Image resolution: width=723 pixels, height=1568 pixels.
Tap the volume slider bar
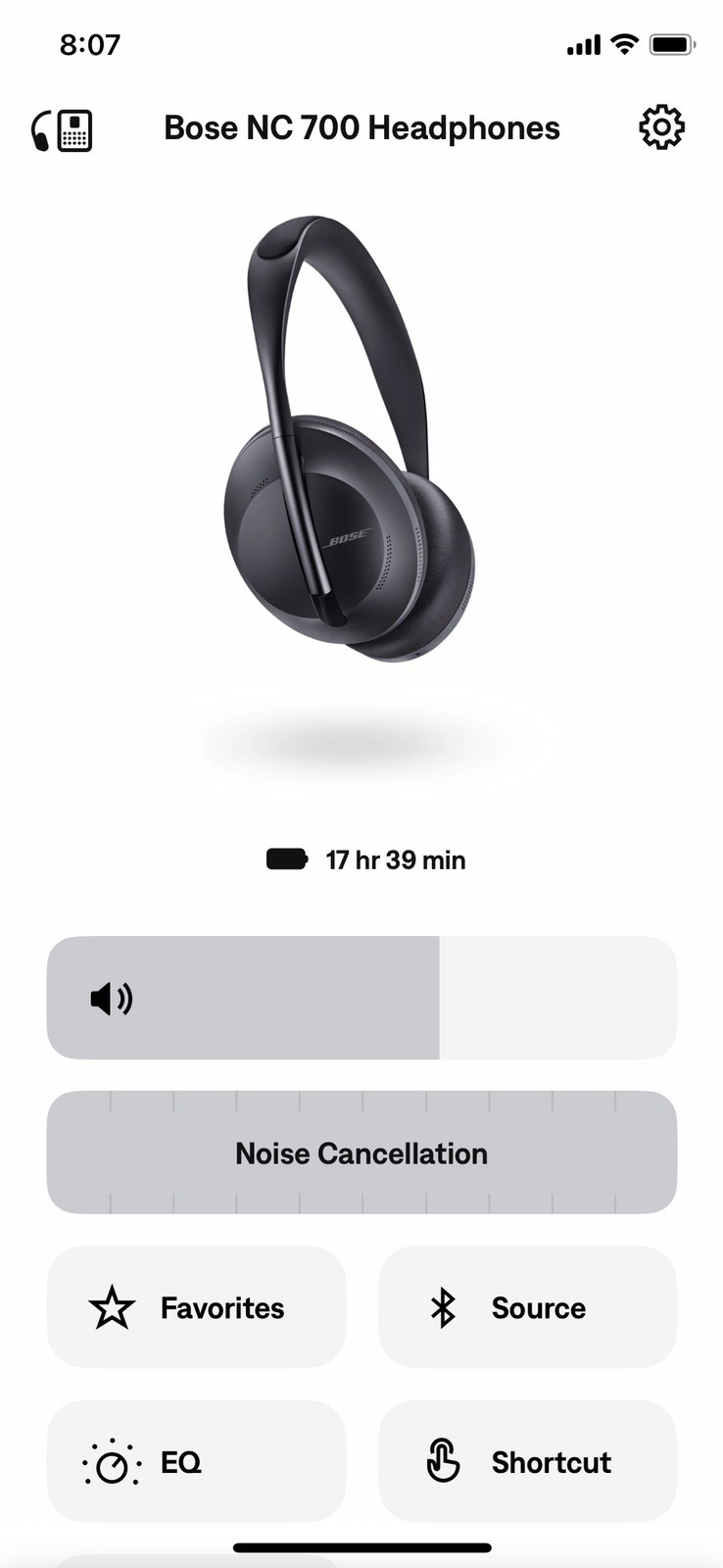click(x=361, y=998)
